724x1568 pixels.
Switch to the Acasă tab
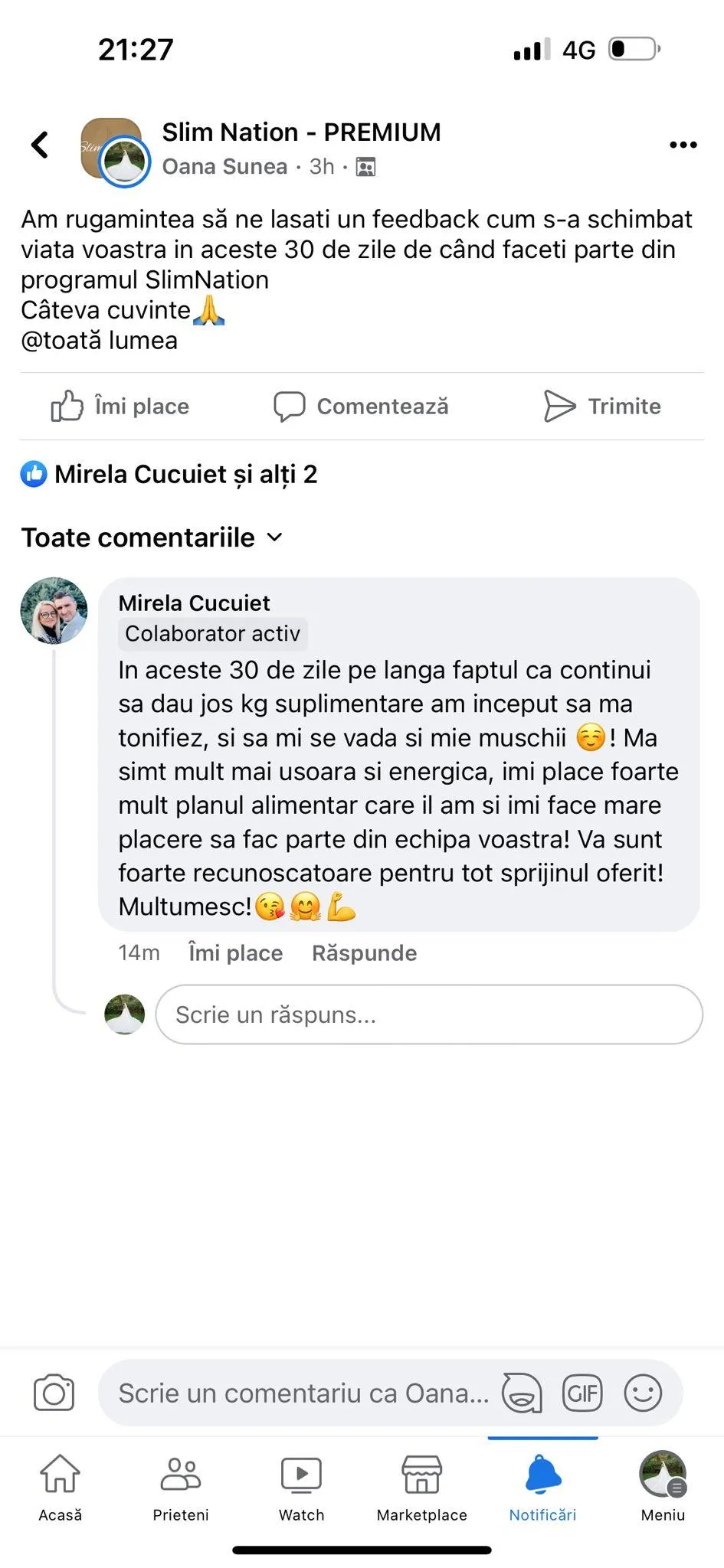coord(60,1487)
